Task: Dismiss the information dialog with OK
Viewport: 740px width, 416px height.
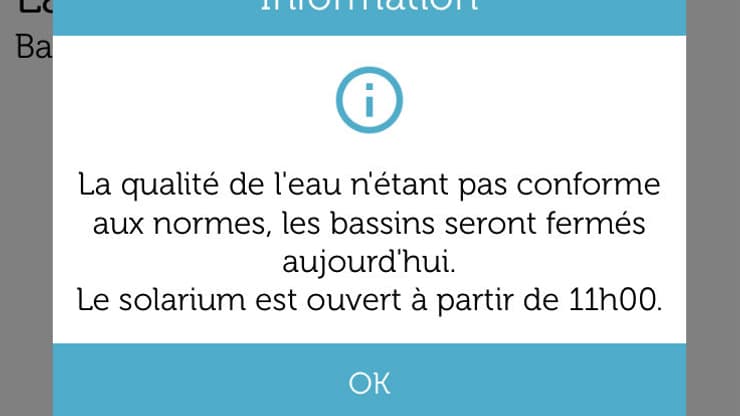Action: (x=369, y=382)
